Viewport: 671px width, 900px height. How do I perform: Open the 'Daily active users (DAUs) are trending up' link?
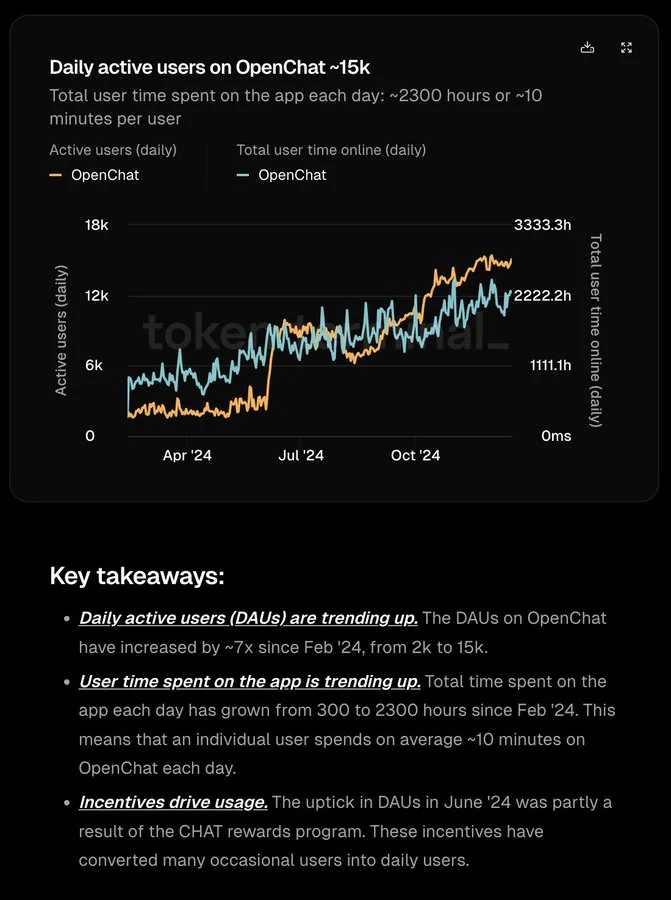(248, 618)
